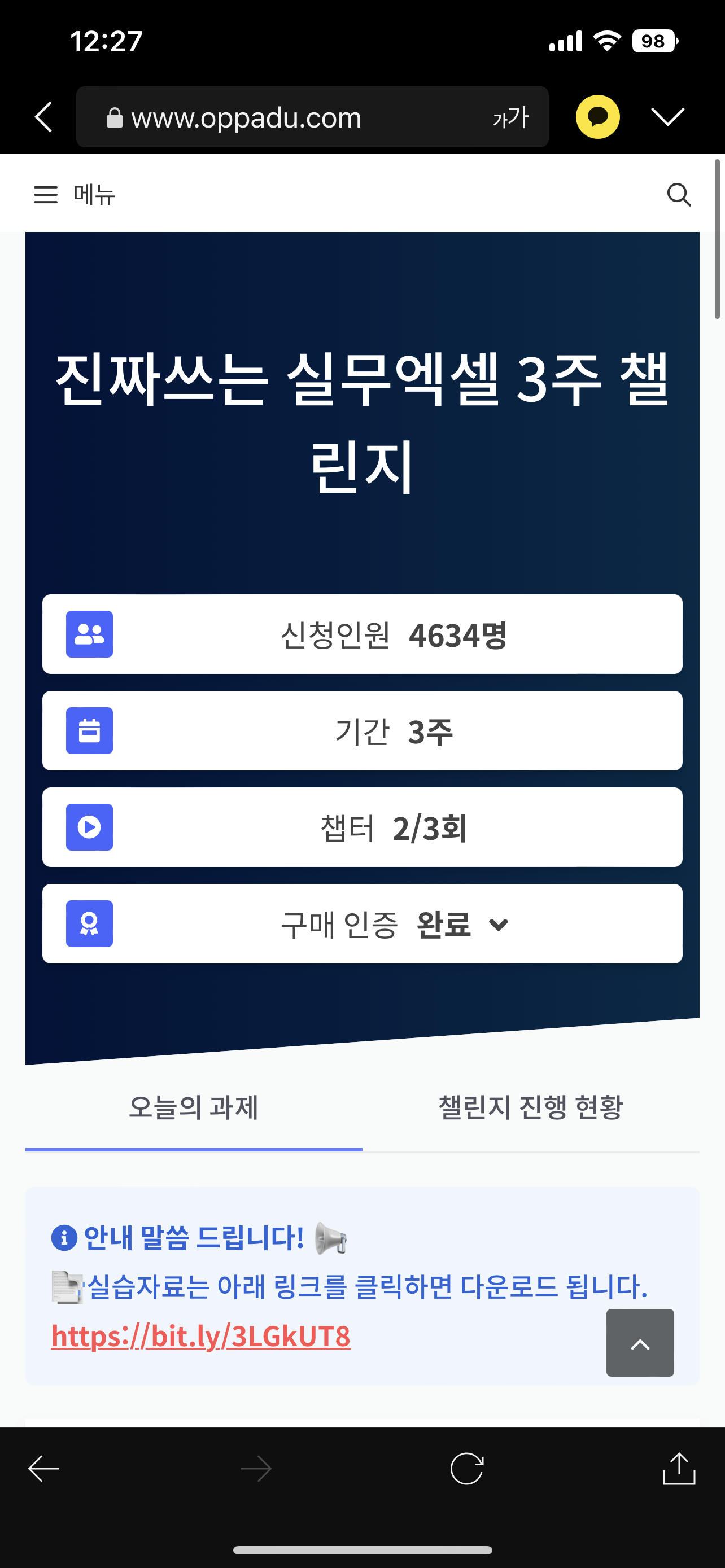Switch to the 챌린지 진행 현황 tab
Viewport: 725px width, 1568px height.
(531, 1107)
